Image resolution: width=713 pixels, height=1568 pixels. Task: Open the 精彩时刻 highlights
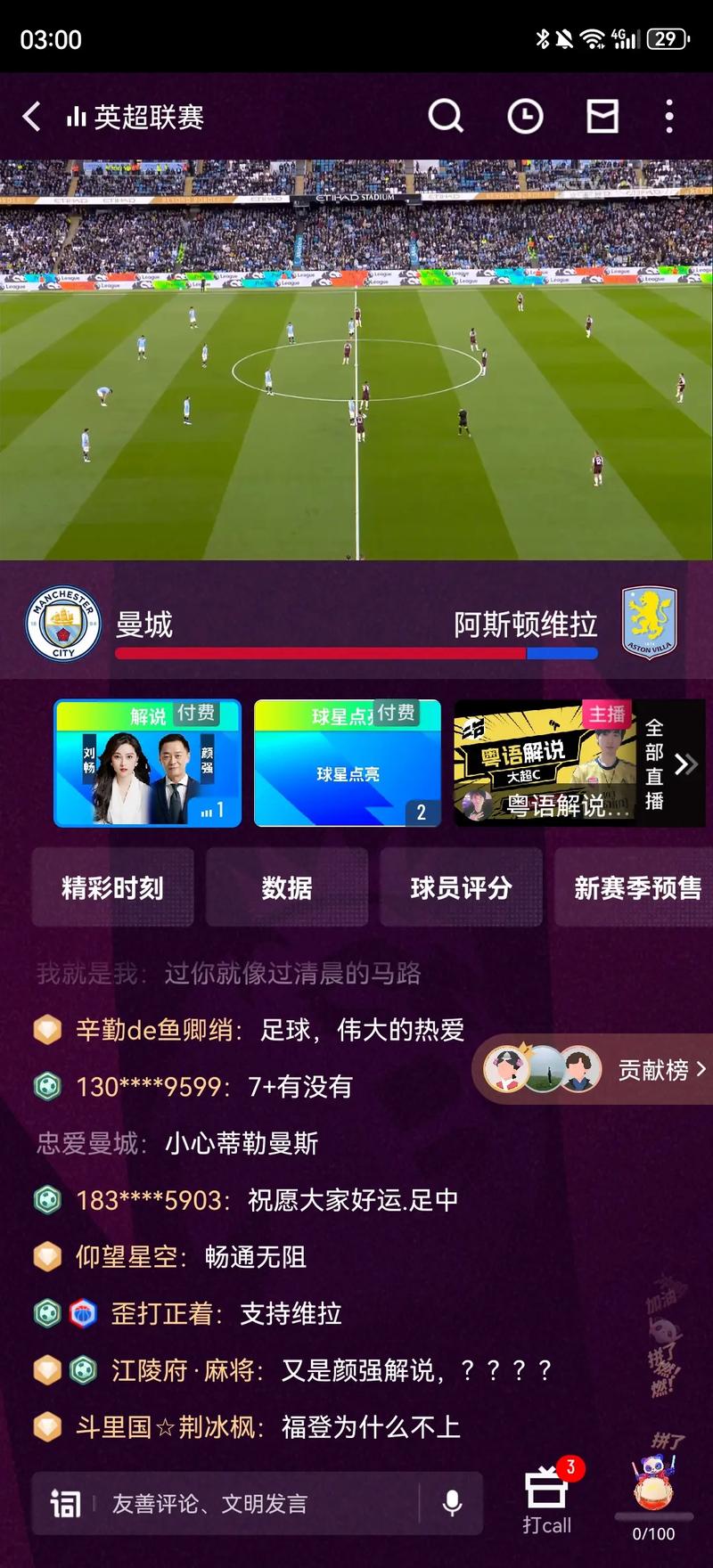pos(112,887)
